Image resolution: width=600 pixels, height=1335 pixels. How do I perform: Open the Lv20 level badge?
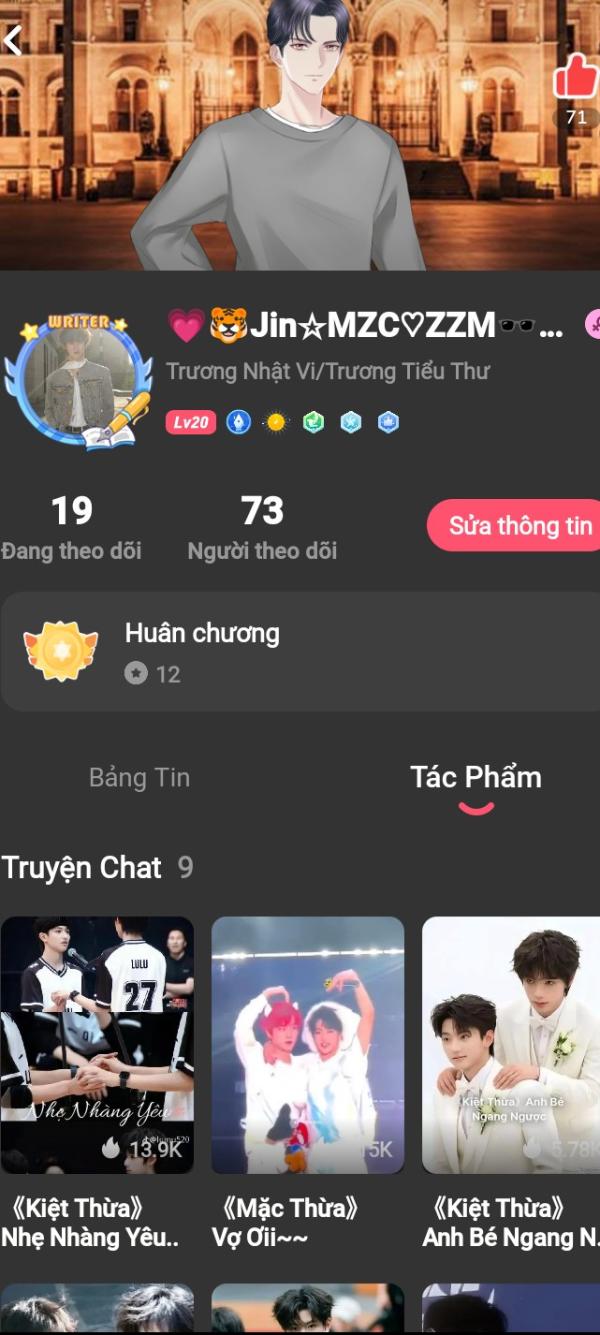pos(190,422)
